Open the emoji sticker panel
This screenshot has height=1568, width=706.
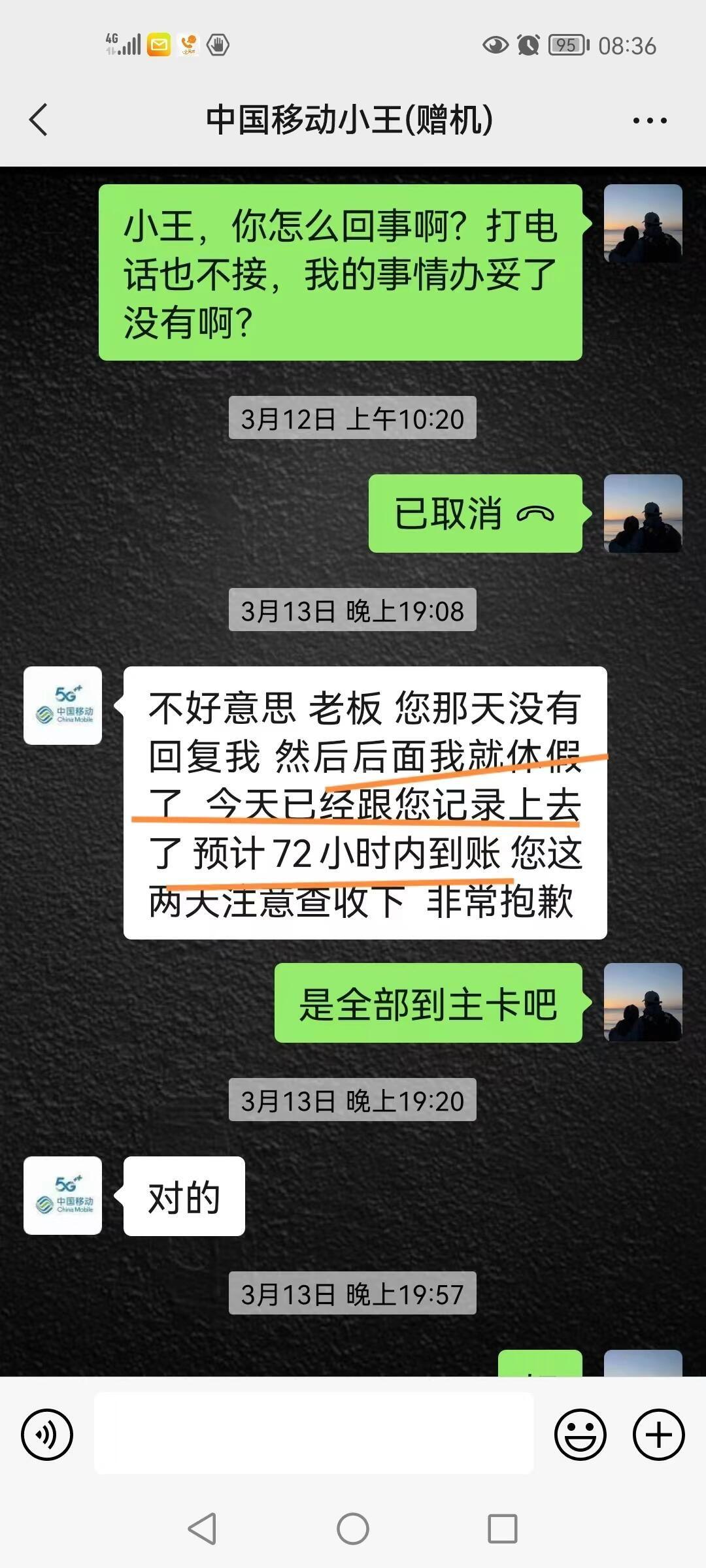click(x=580, y=1435)
